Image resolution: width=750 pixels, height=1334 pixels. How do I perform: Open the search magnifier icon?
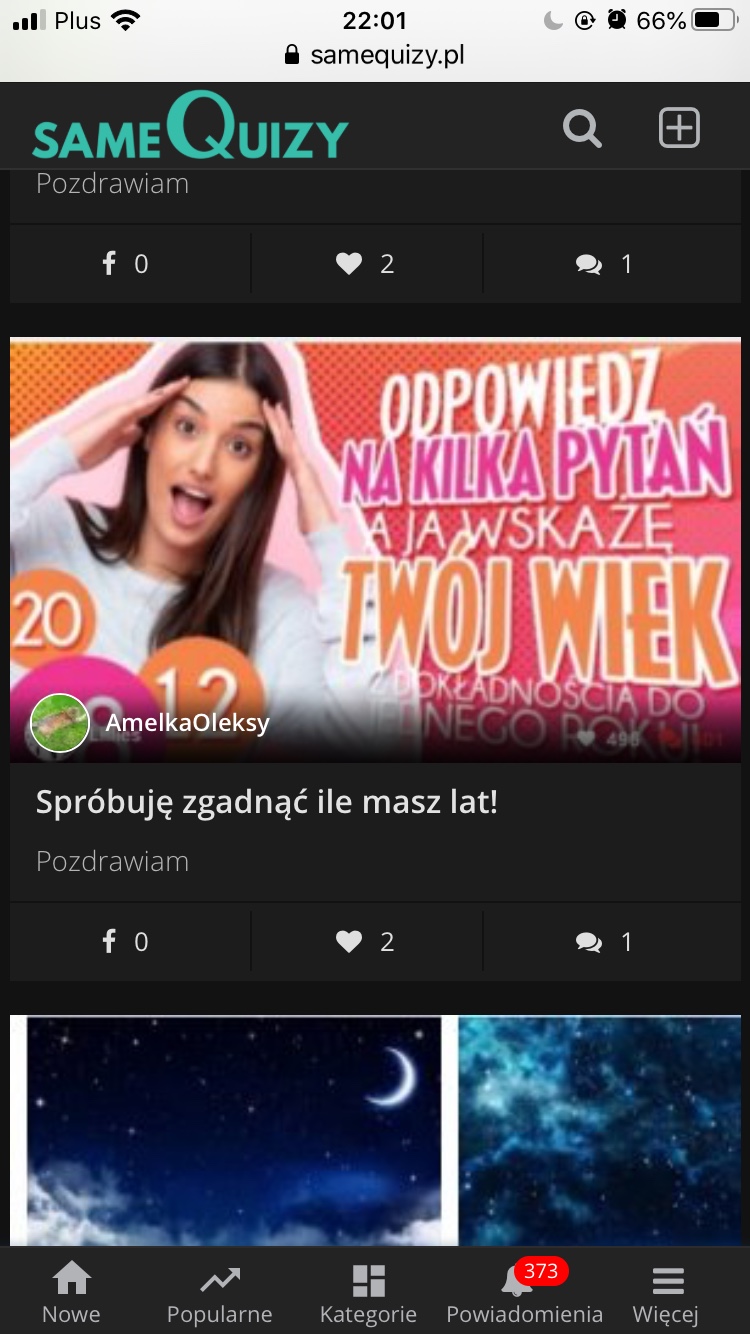(581, 129)
